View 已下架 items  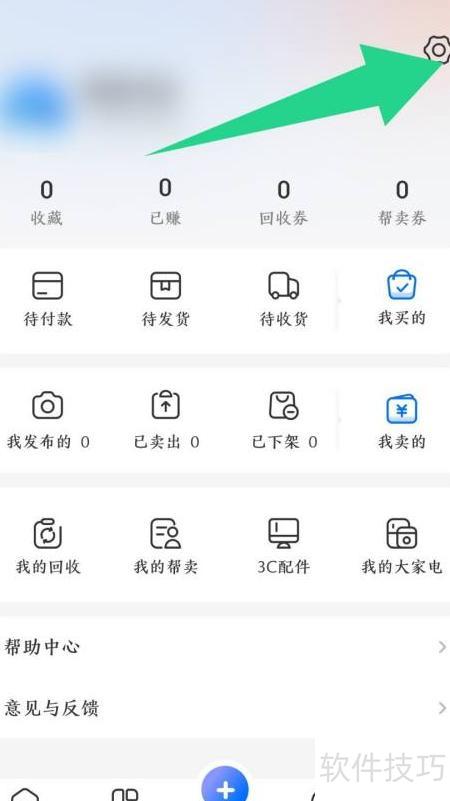284,420
